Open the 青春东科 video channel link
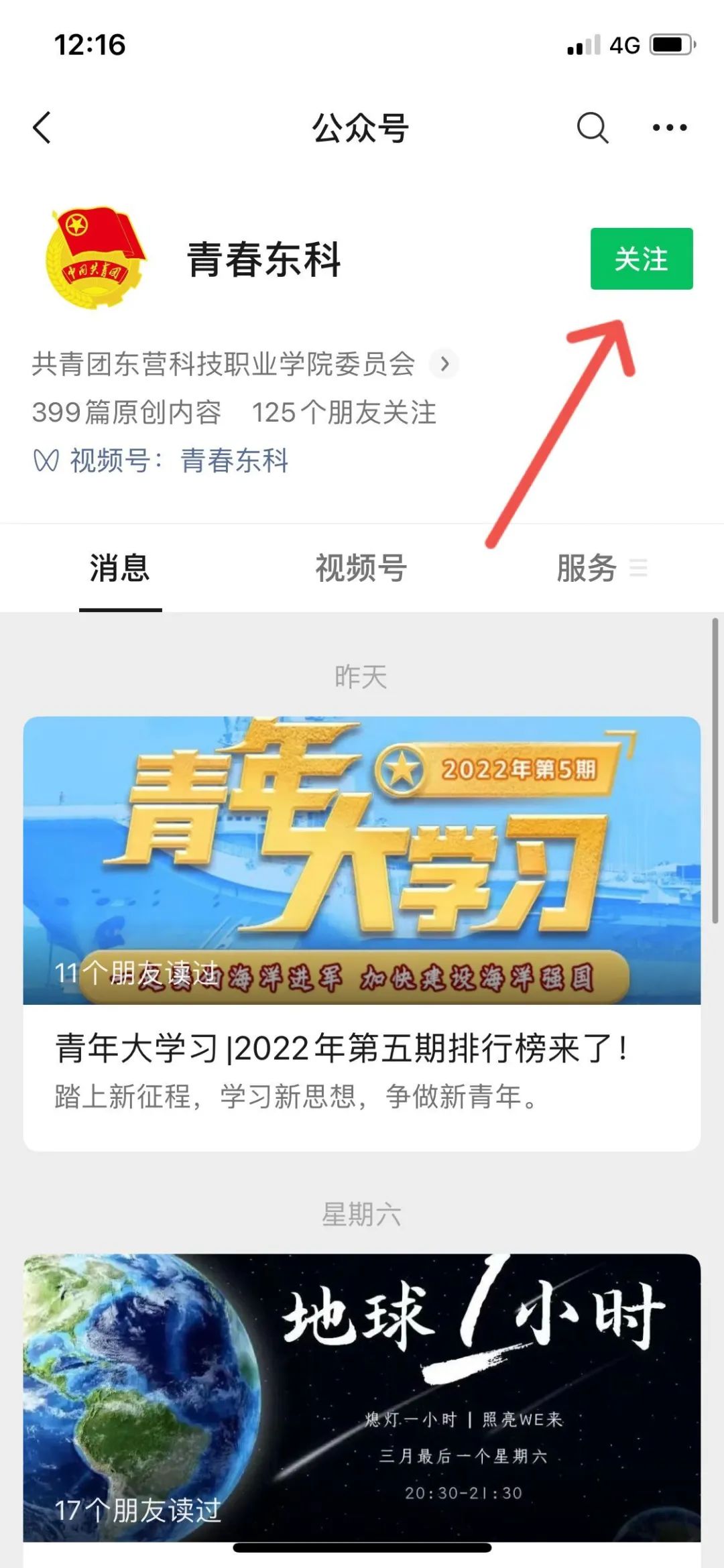This screenshot has height=1568, width=724. coord(234,461)
